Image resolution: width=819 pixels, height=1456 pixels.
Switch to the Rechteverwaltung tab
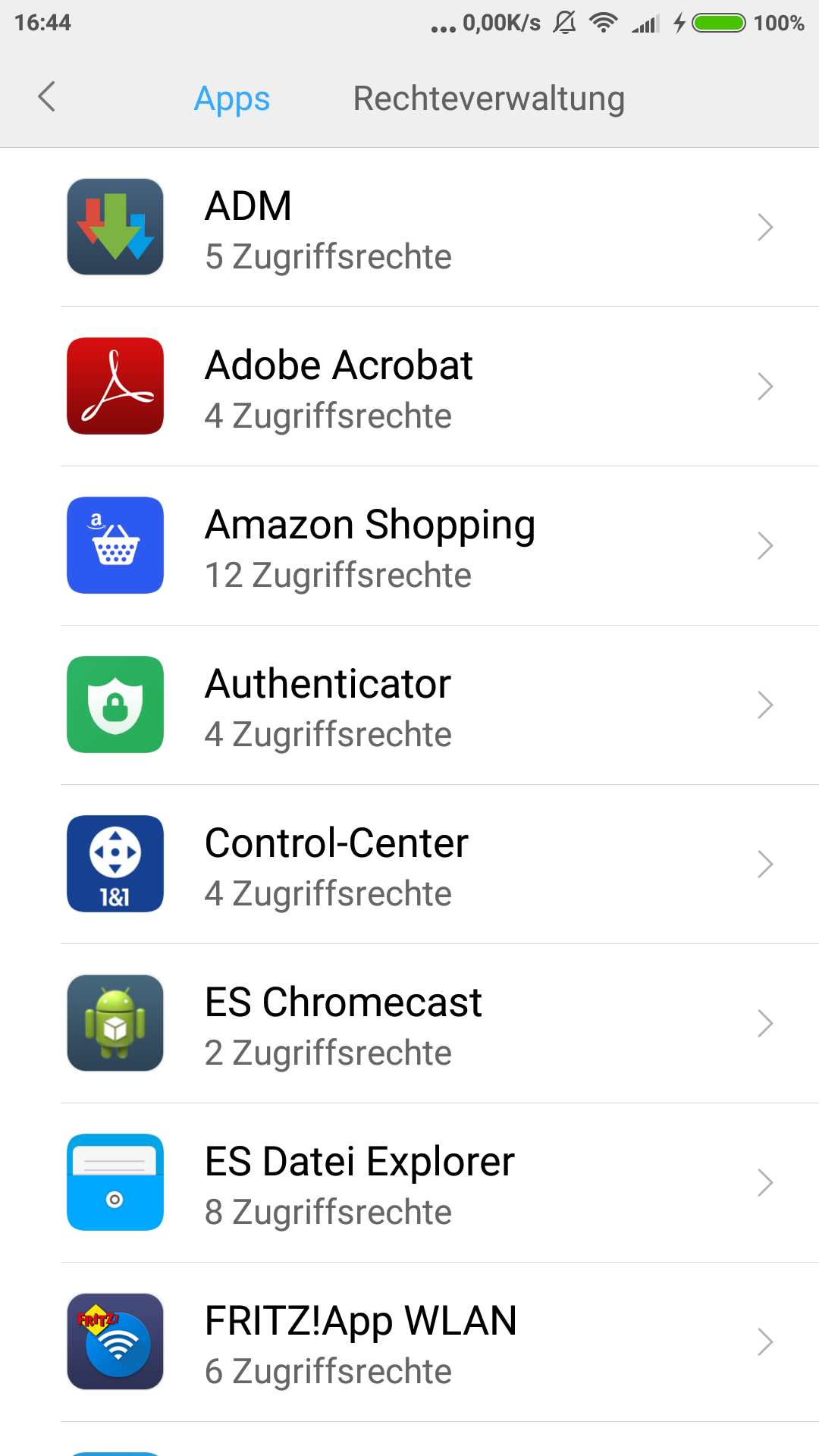489,99
